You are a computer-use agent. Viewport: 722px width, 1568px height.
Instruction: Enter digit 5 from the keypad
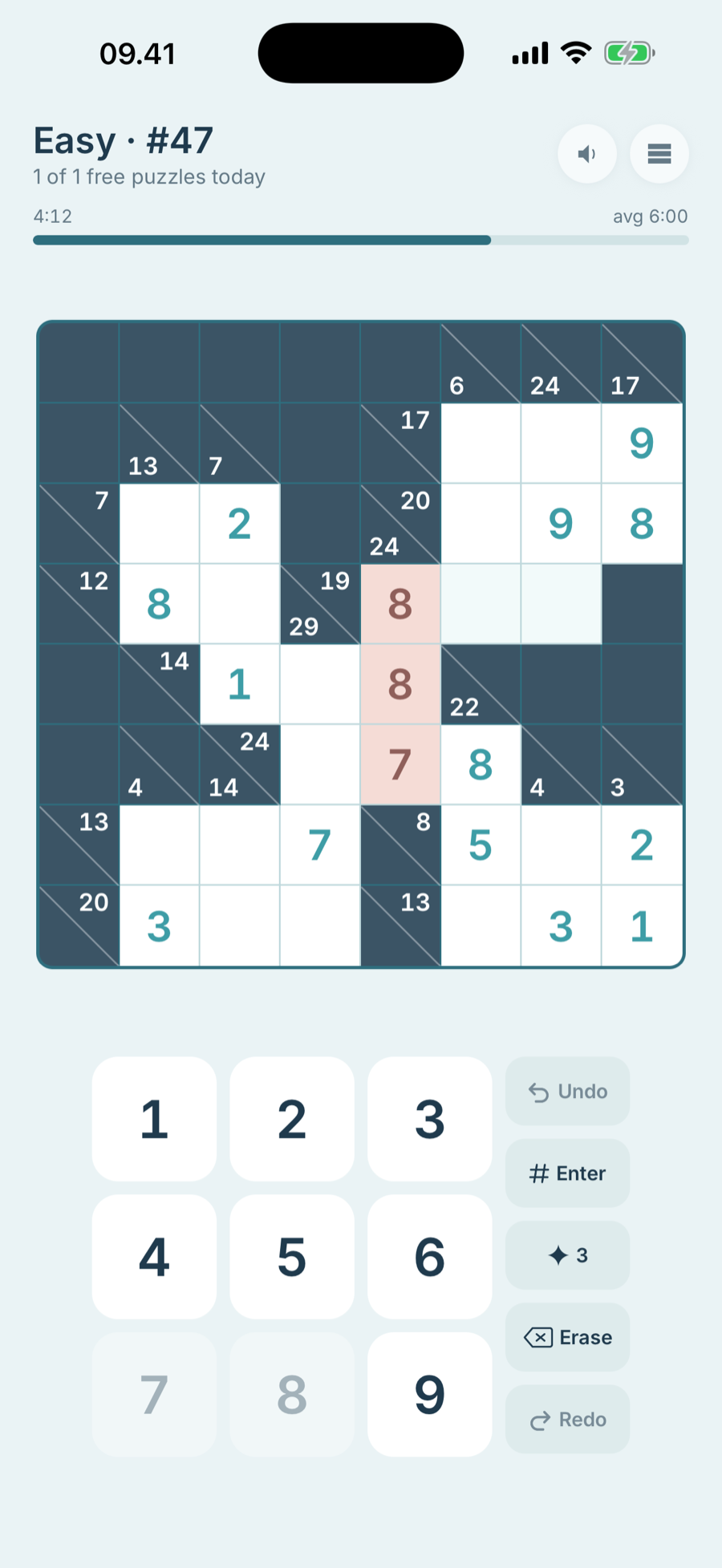pos(292,1257)
